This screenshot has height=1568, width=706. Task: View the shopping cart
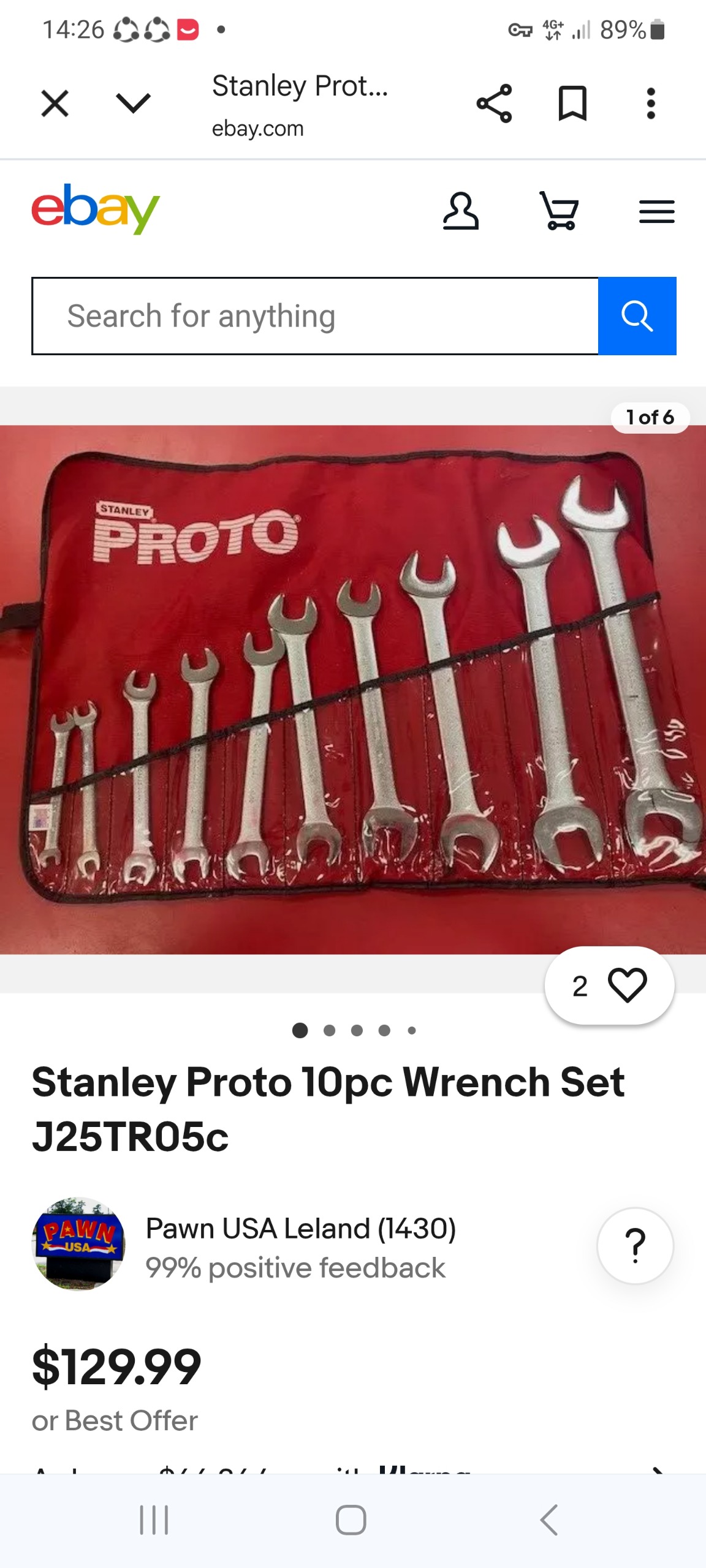(x=558, y=211)
